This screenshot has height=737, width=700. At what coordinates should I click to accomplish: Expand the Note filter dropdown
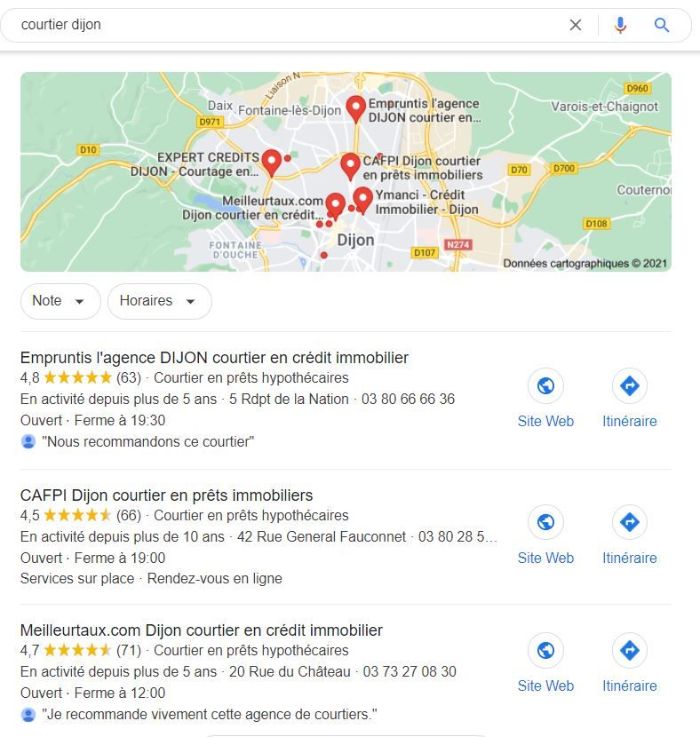point(60,301)
